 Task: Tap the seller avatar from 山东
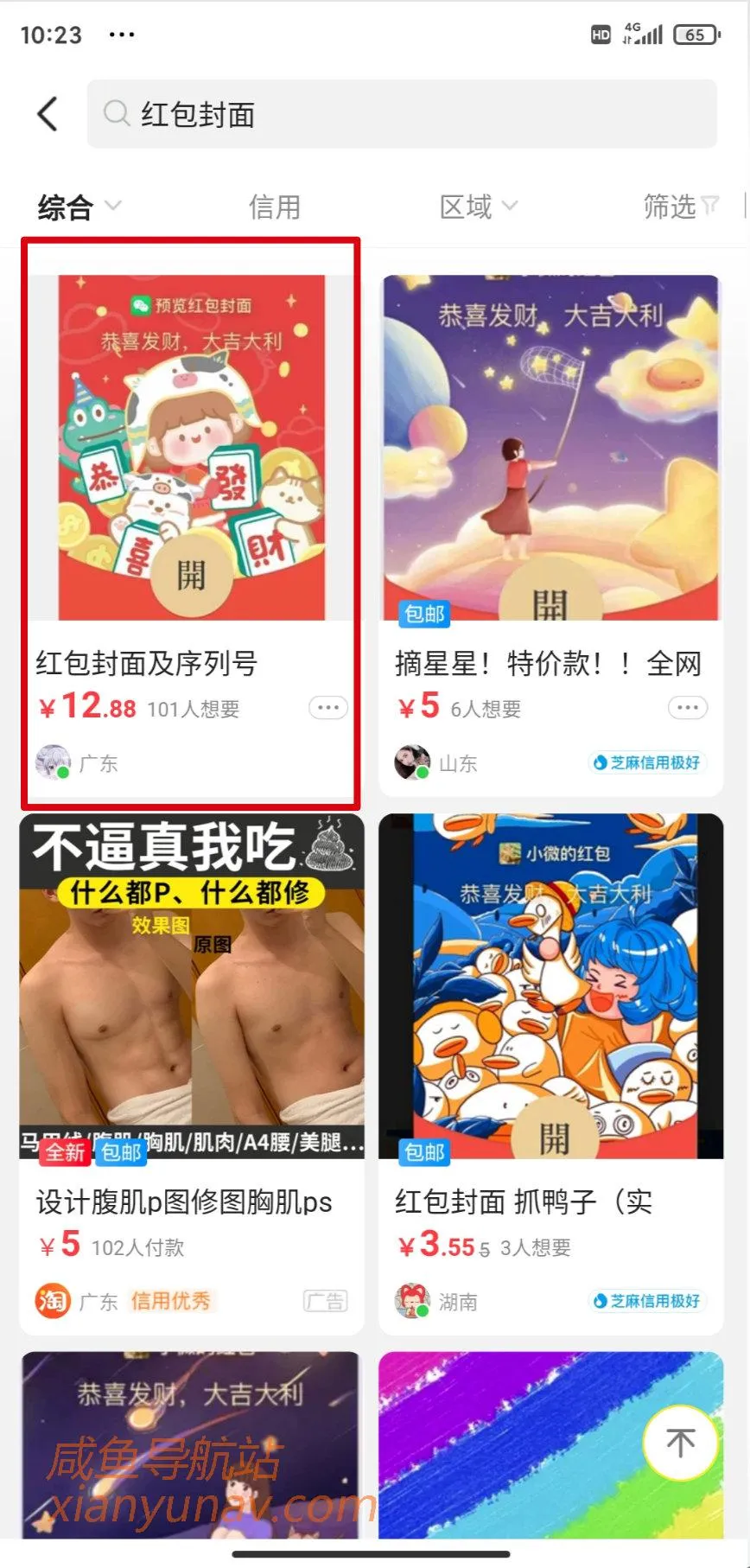click(x=414, y=762)
